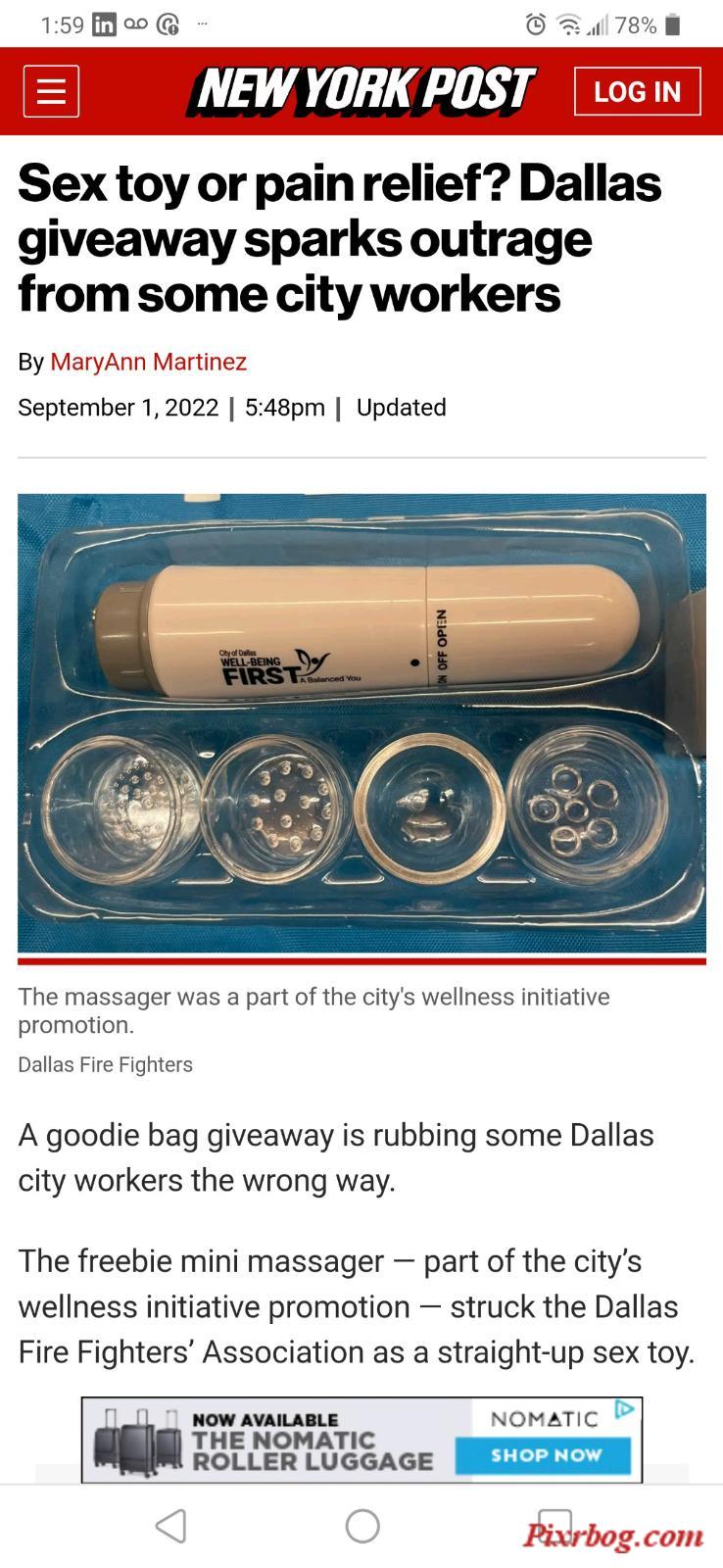Viewport: 723px width, 1568px height.
Task: Open author MaryAnn Martinez's page
Action: point(148,362)
